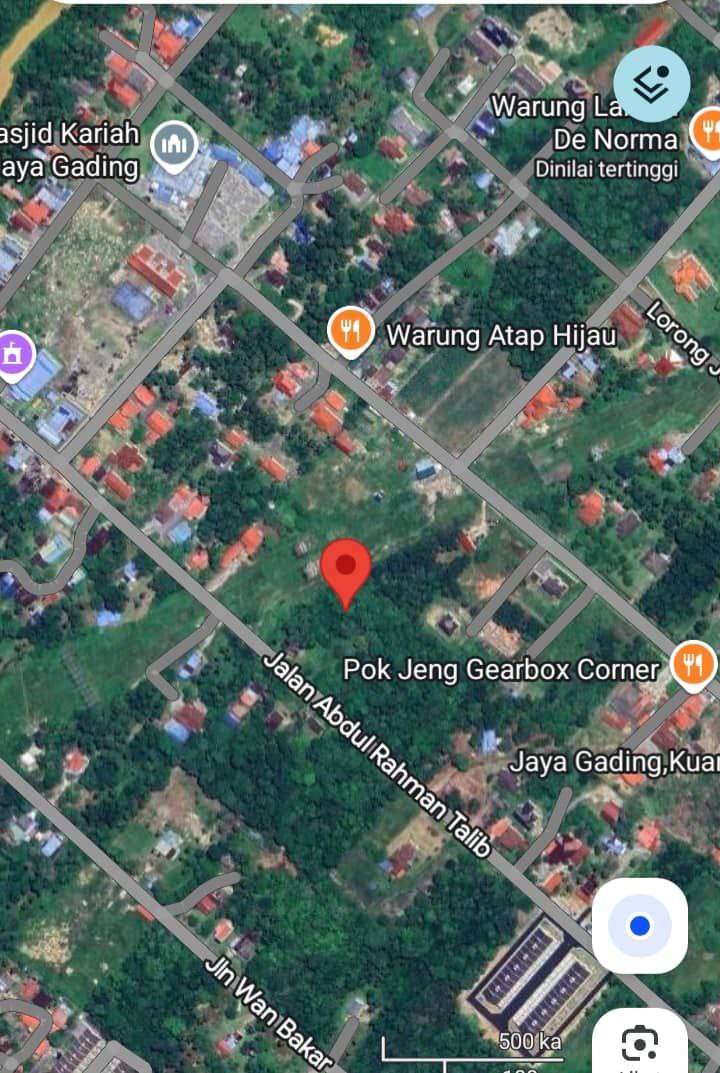
Task: Open the Warung Lan De Norma marker
Action: 707,130
